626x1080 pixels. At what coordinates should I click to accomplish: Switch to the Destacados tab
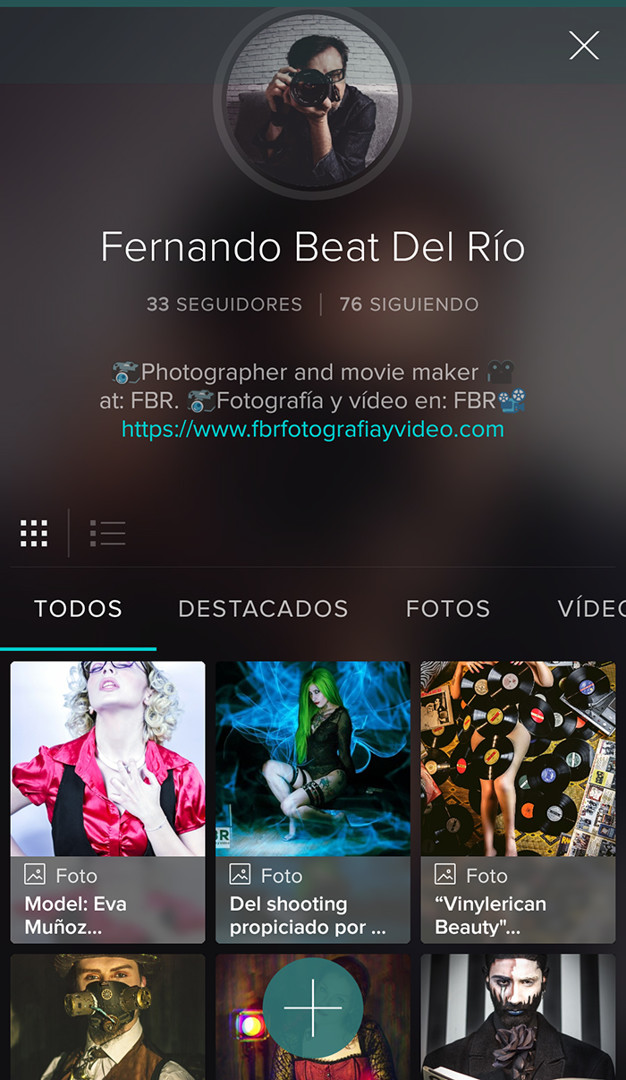coord(263,608)
